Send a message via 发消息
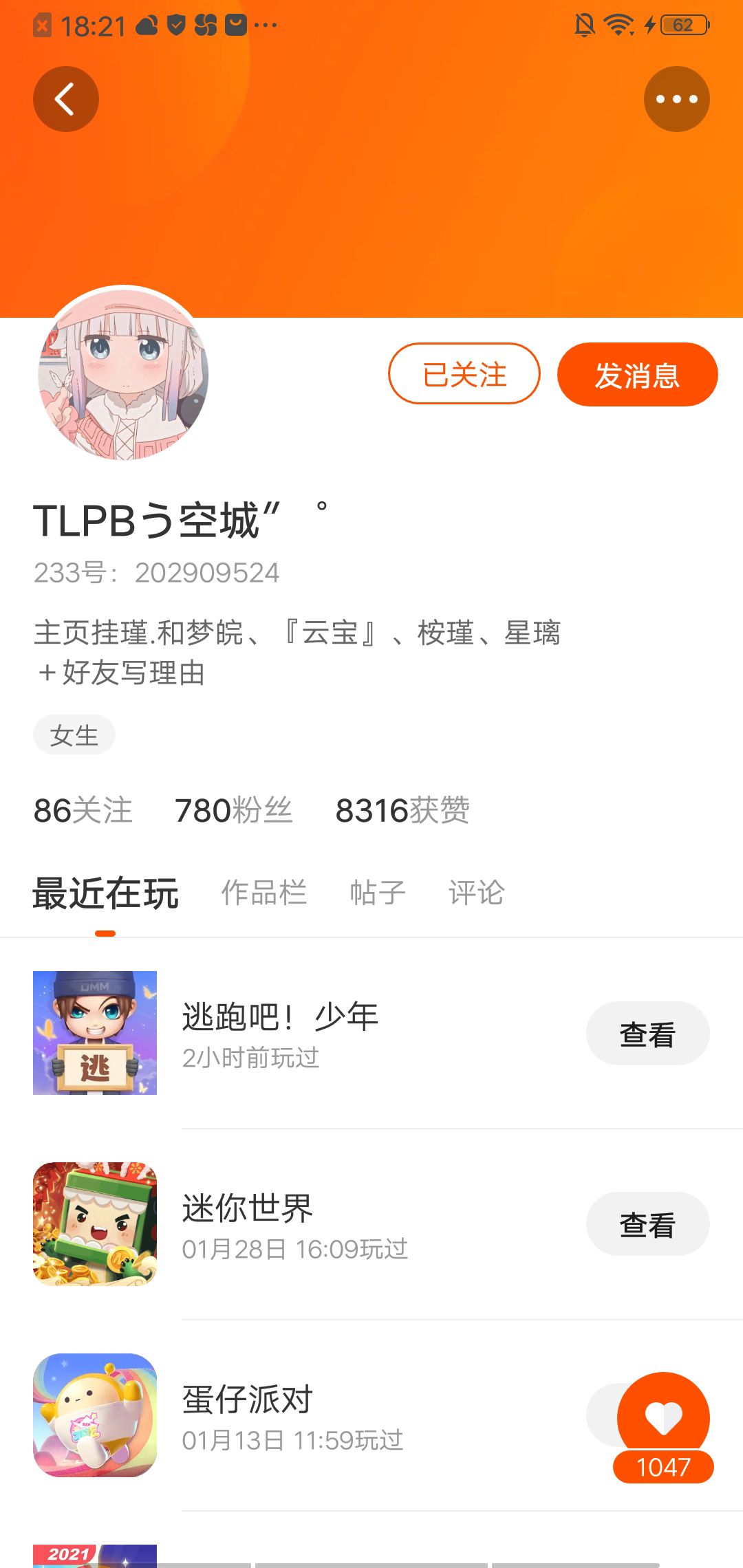The height and width of the screenshot is (1568, 743). tap(637, 375)
